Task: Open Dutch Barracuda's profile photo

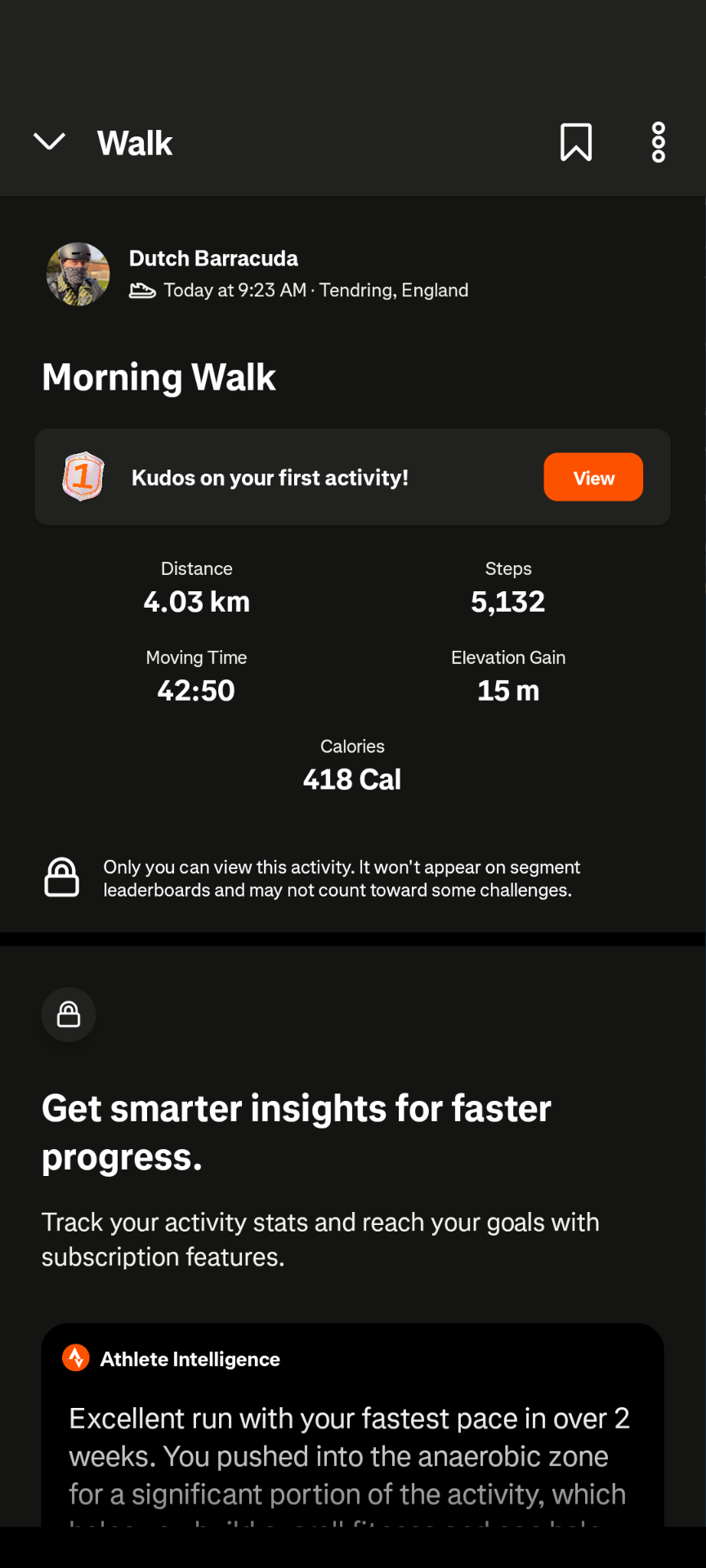Action: pos(78,274)
